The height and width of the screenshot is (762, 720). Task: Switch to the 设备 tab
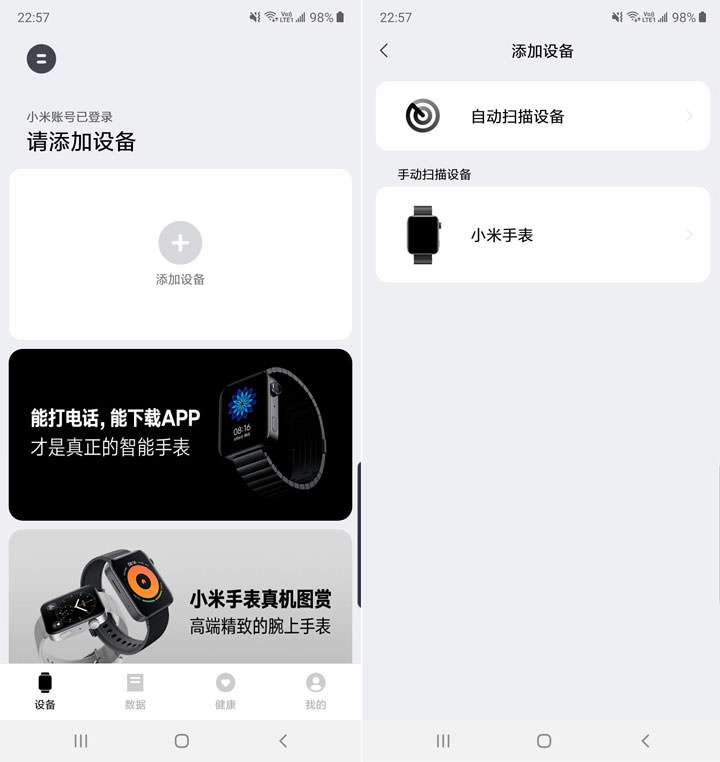coord(45,690)
